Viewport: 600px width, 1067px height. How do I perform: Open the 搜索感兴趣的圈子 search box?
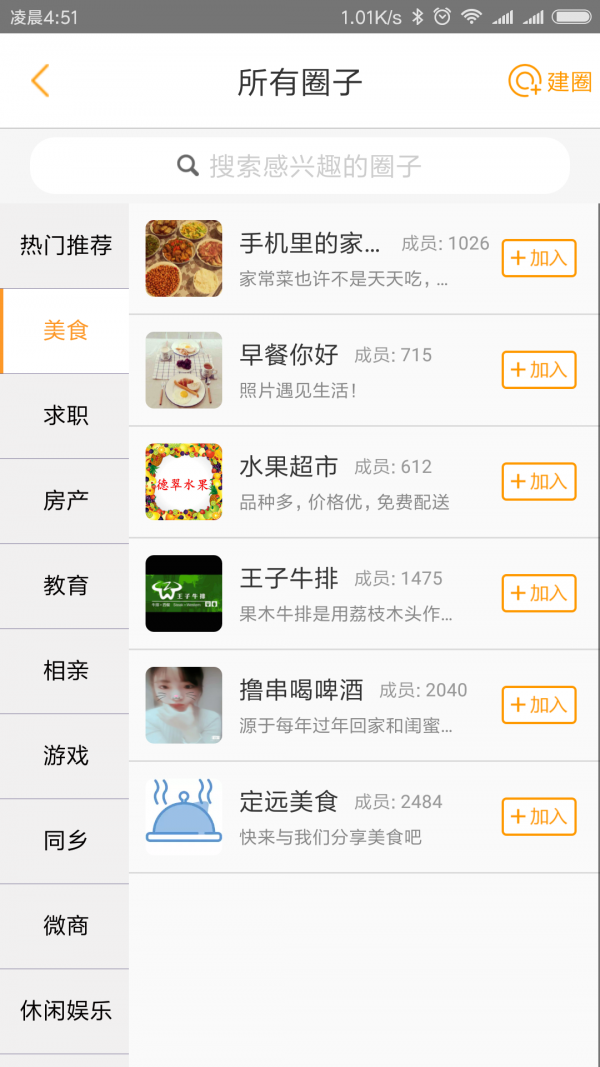[300, 165]
